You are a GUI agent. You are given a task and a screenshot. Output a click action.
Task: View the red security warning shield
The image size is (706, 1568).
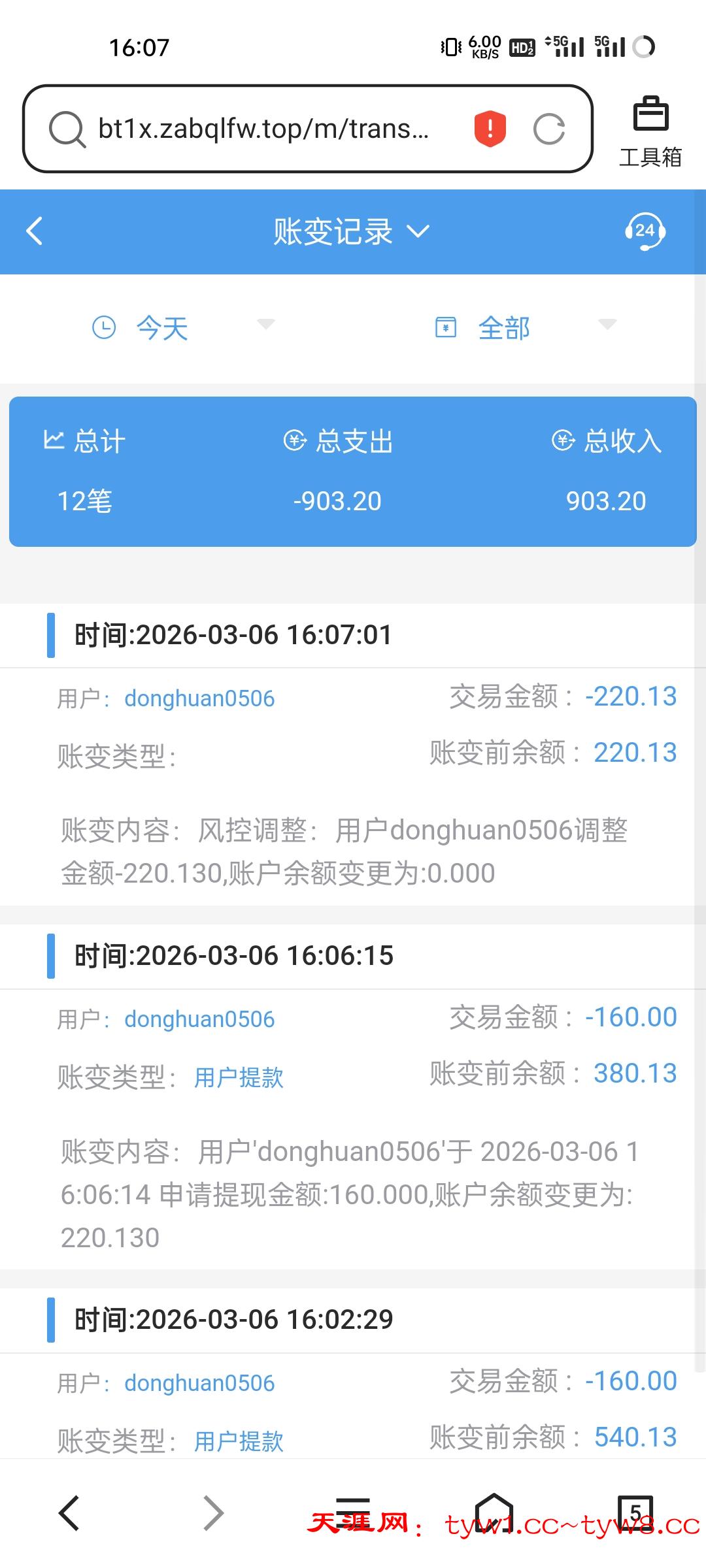tap(490, 129)
